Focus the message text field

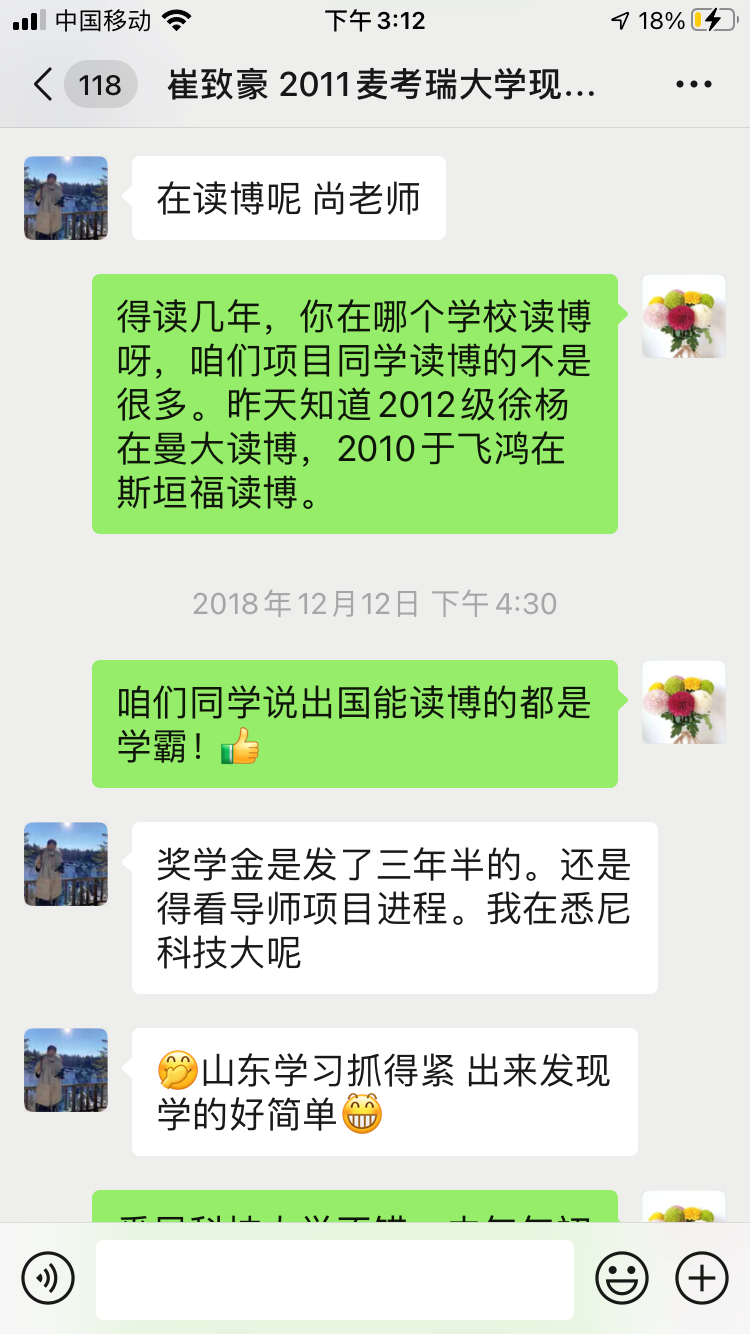coord(335,1278)
